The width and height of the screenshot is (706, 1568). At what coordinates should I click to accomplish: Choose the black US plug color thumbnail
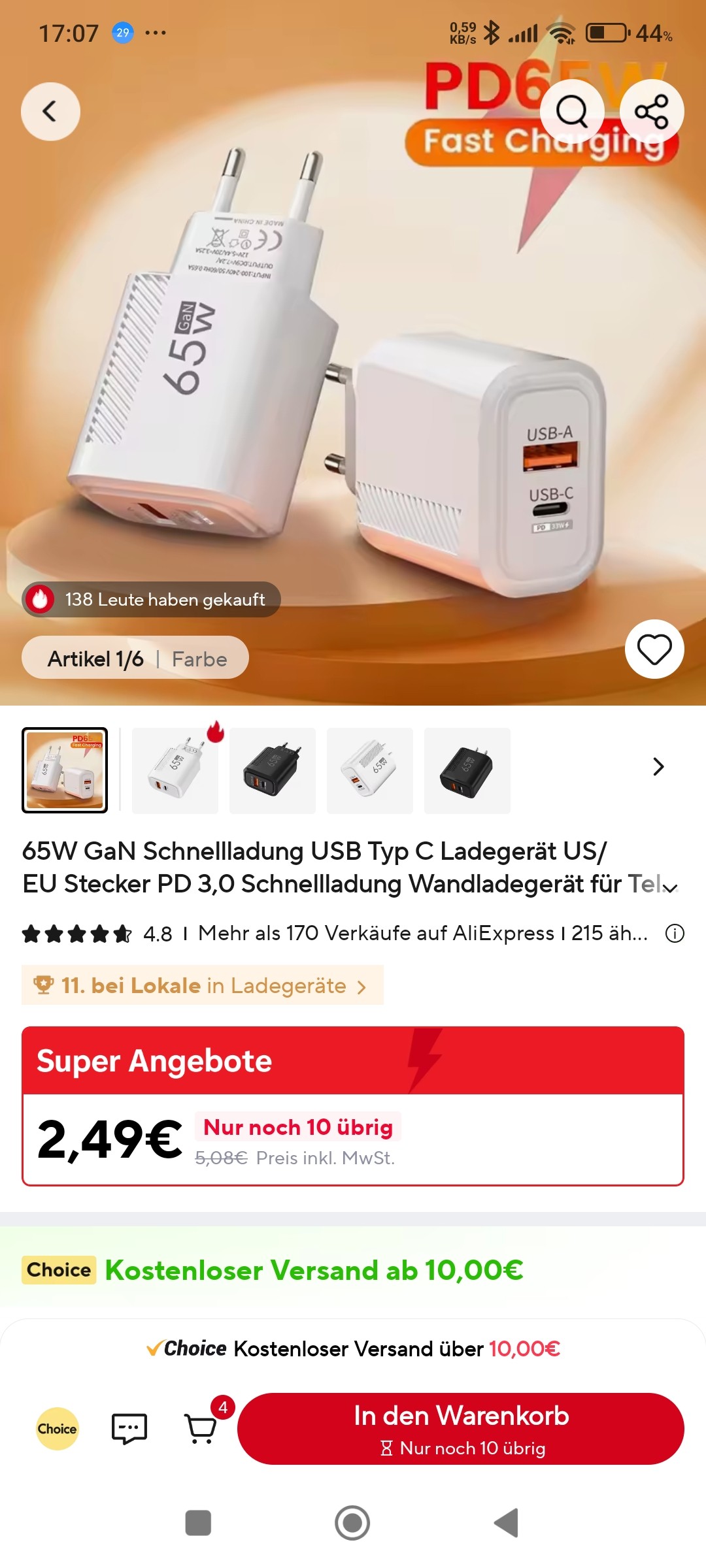[467, 771]
